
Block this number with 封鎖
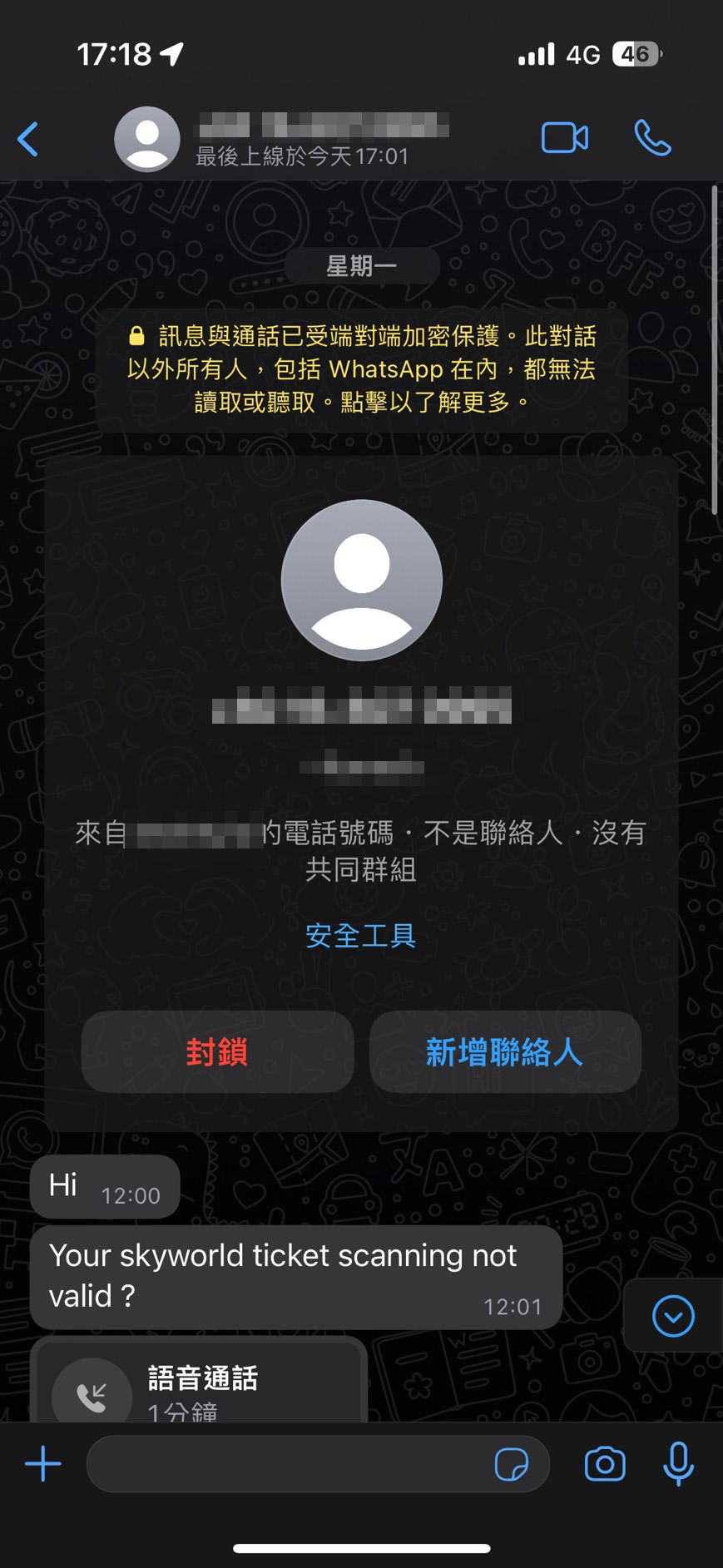[x=217, y=1052]
